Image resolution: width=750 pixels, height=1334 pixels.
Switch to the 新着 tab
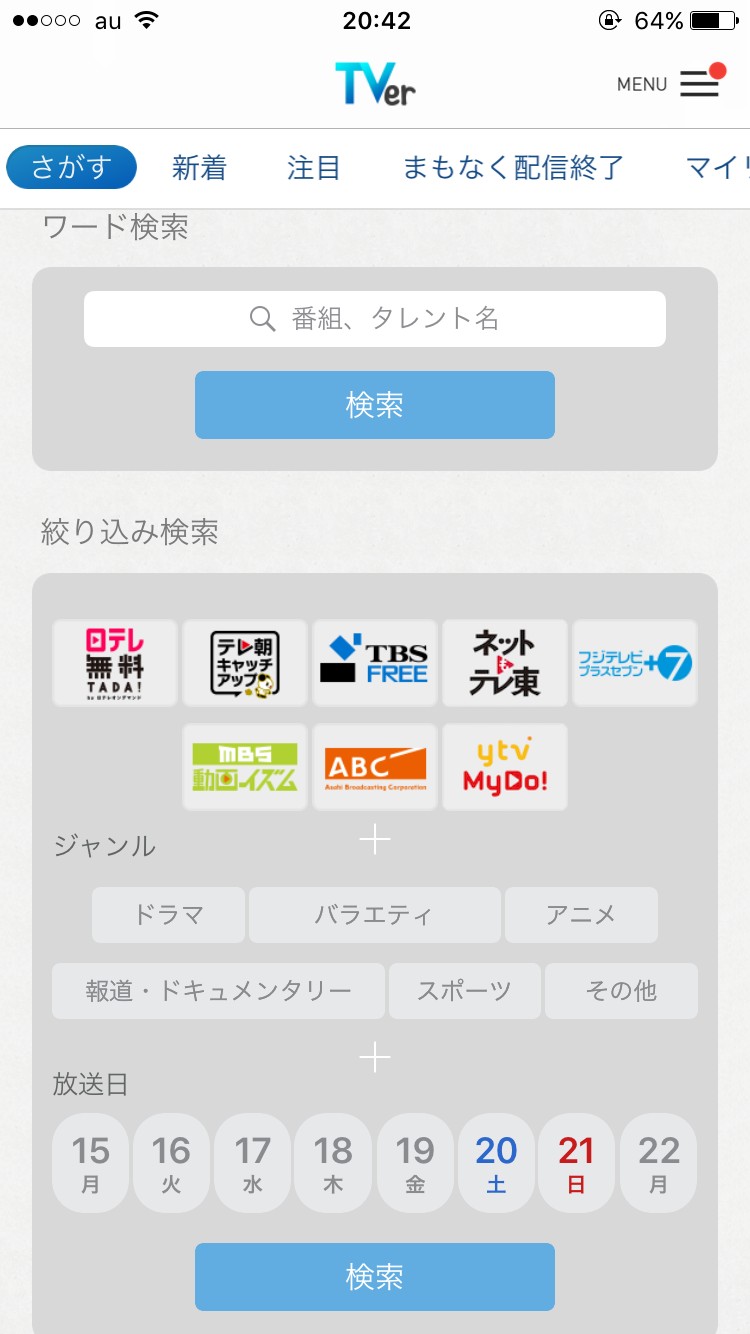[x=199, y=168]
